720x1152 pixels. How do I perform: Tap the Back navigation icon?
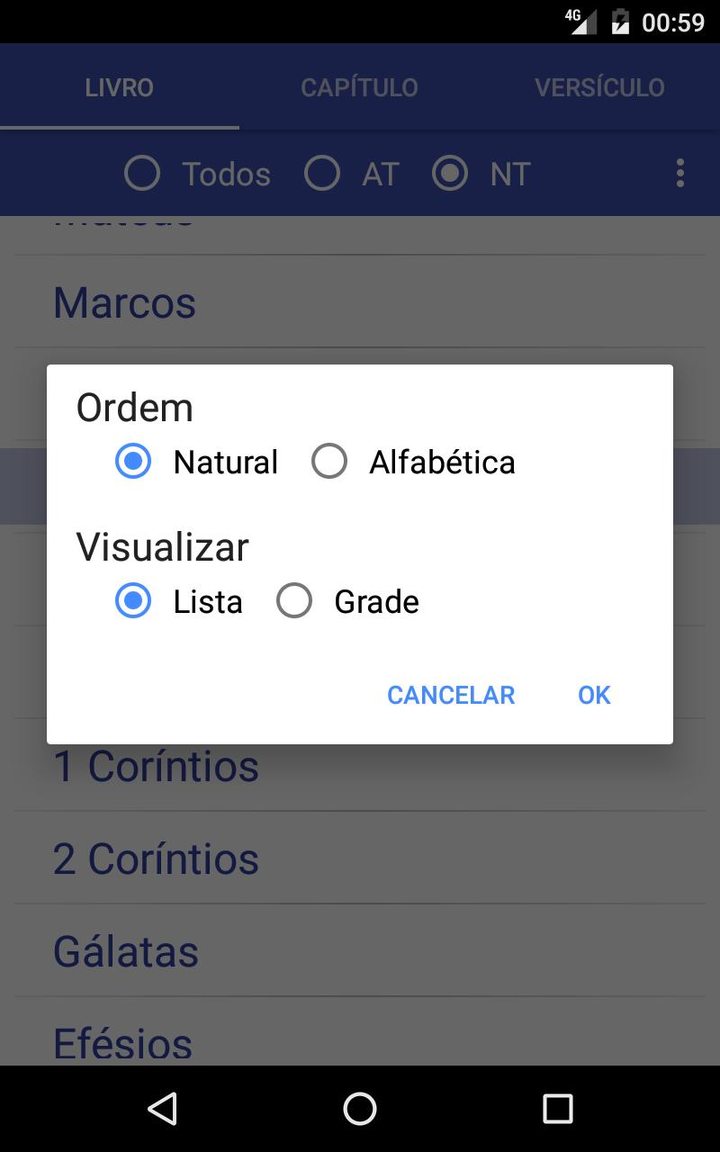coord(161,1108)
